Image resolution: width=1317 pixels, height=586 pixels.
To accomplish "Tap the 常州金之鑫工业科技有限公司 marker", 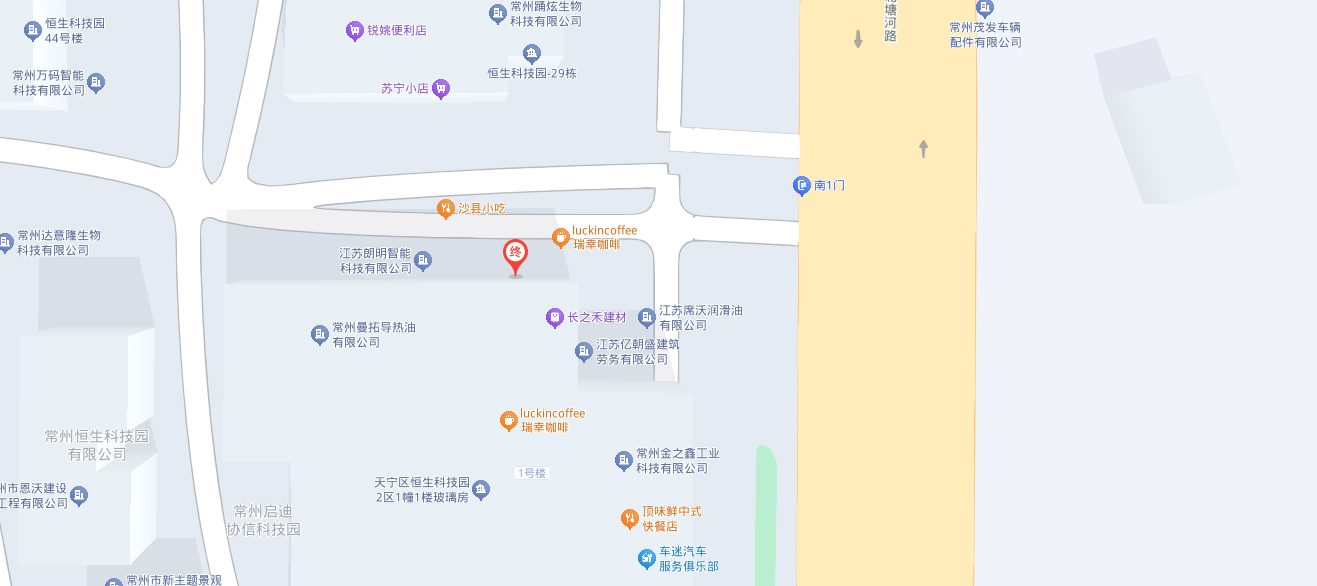I will click(x=624, y=460).
